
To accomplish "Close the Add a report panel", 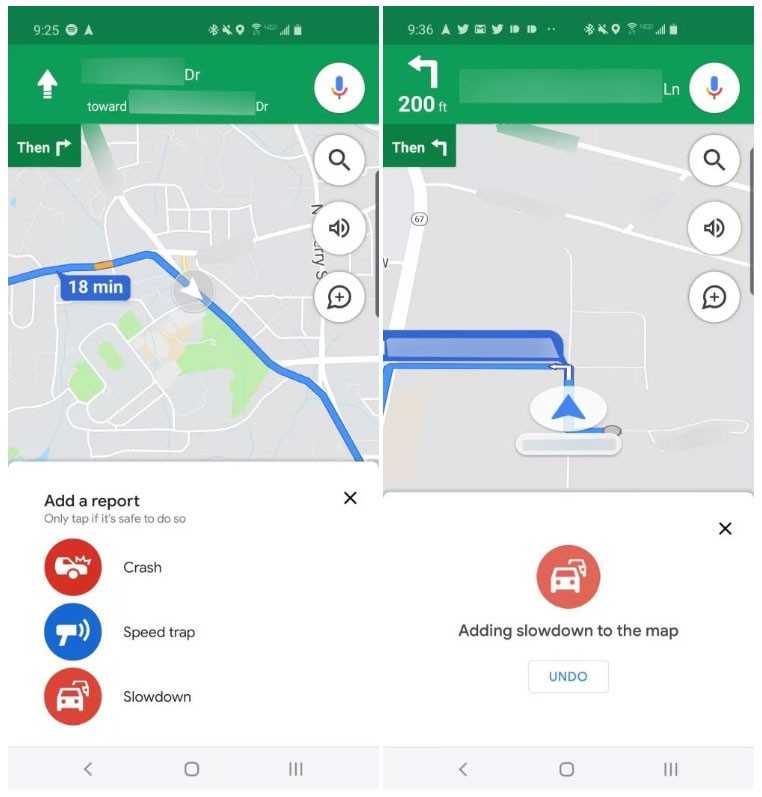I will (350, 498).
